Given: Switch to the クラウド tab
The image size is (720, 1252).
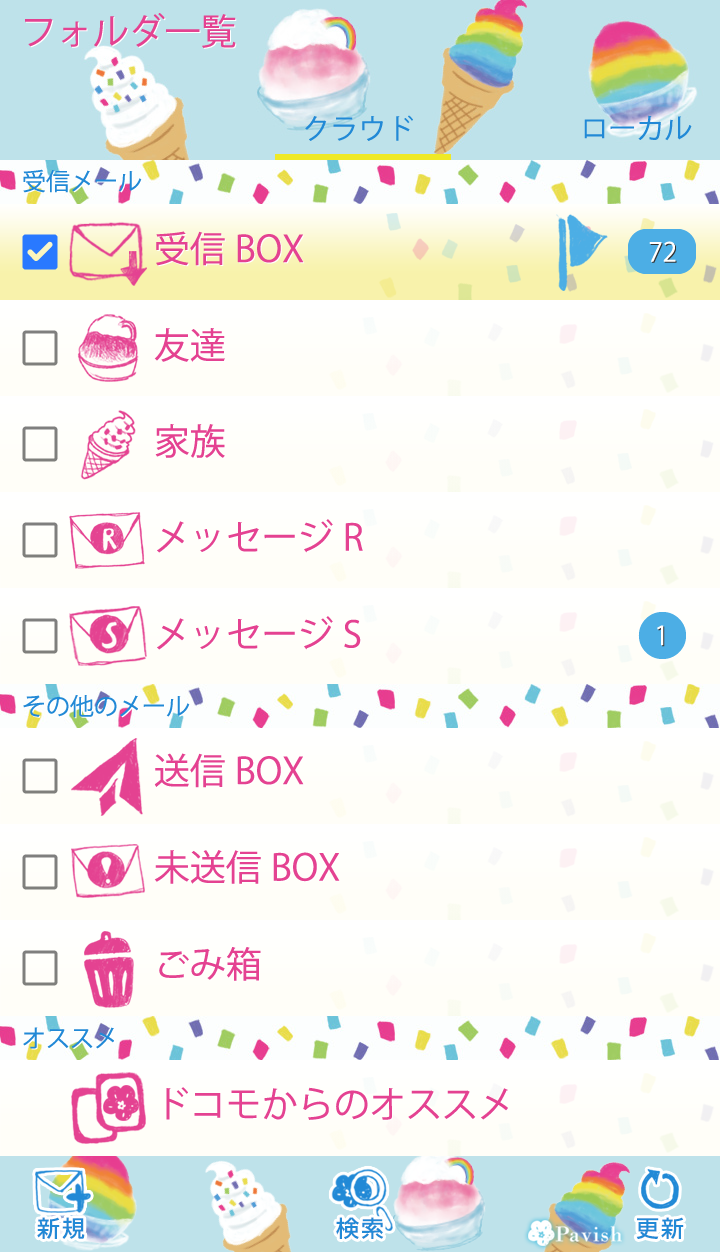Looking at the screenshot, I should coord(359,128).
